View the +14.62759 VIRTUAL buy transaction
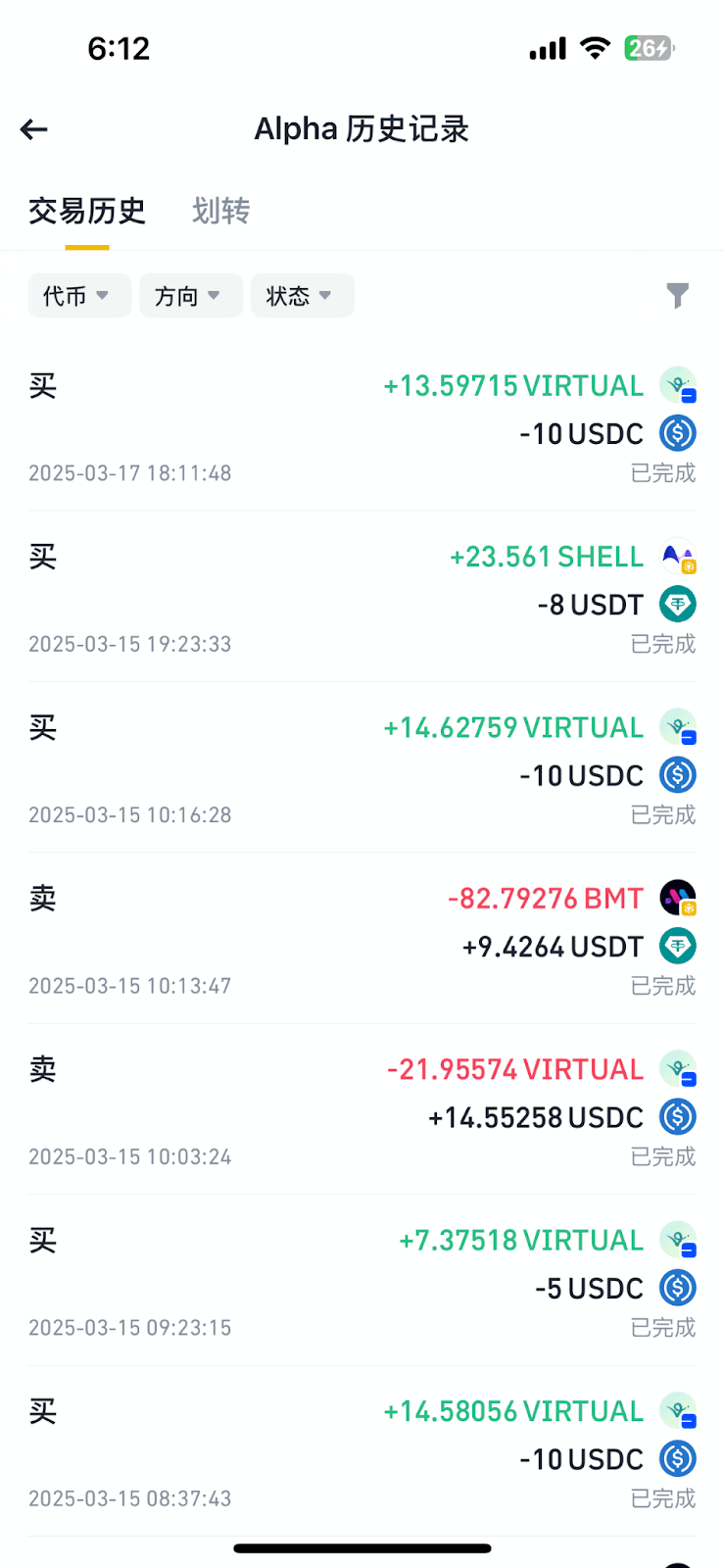Image resolution: width=724 pixels, height=1568 pixels. pyautogui.click(x=362, y=770)
